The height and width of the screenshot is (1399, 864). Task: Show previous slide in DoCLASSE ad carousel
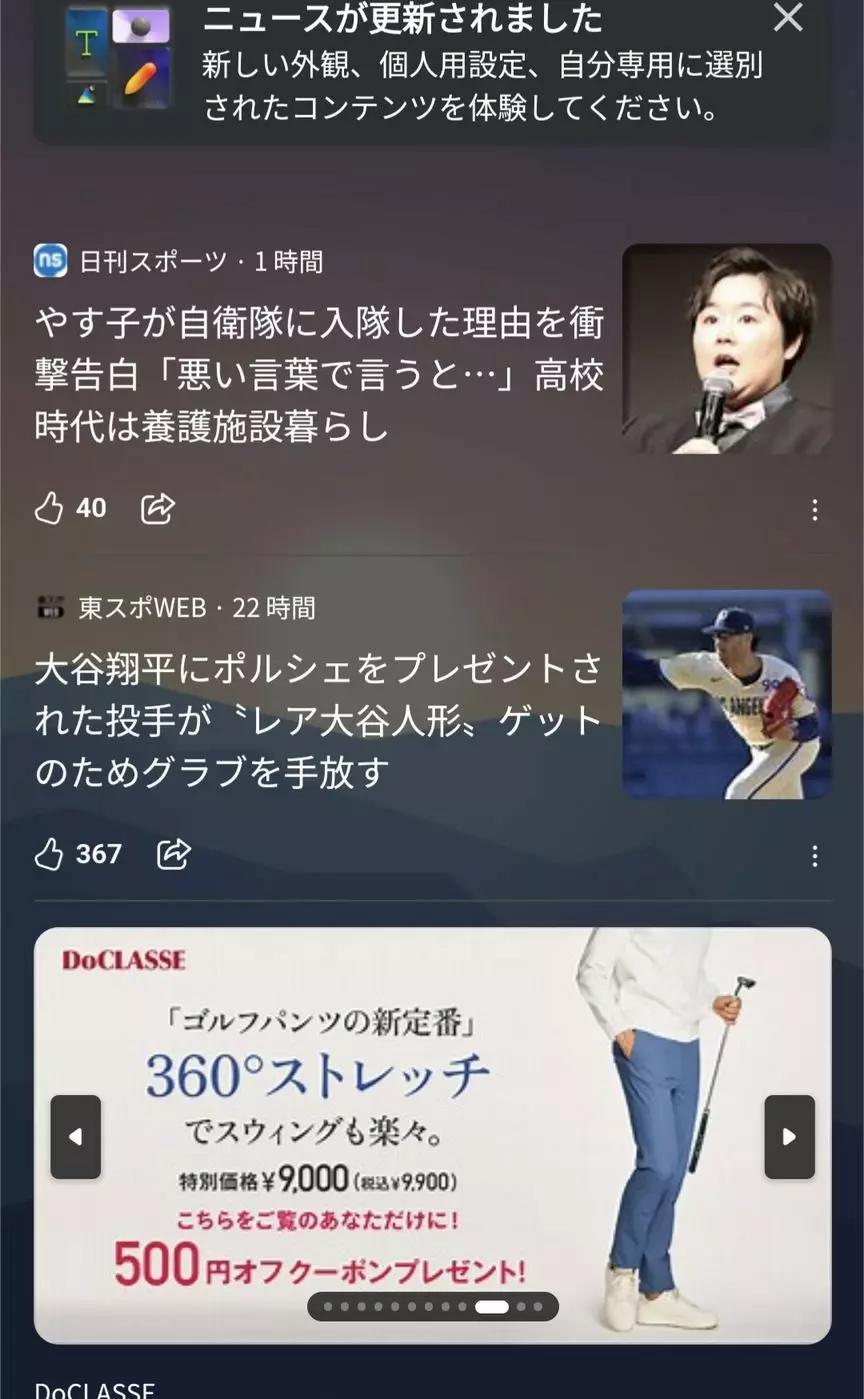(76, 1137)
